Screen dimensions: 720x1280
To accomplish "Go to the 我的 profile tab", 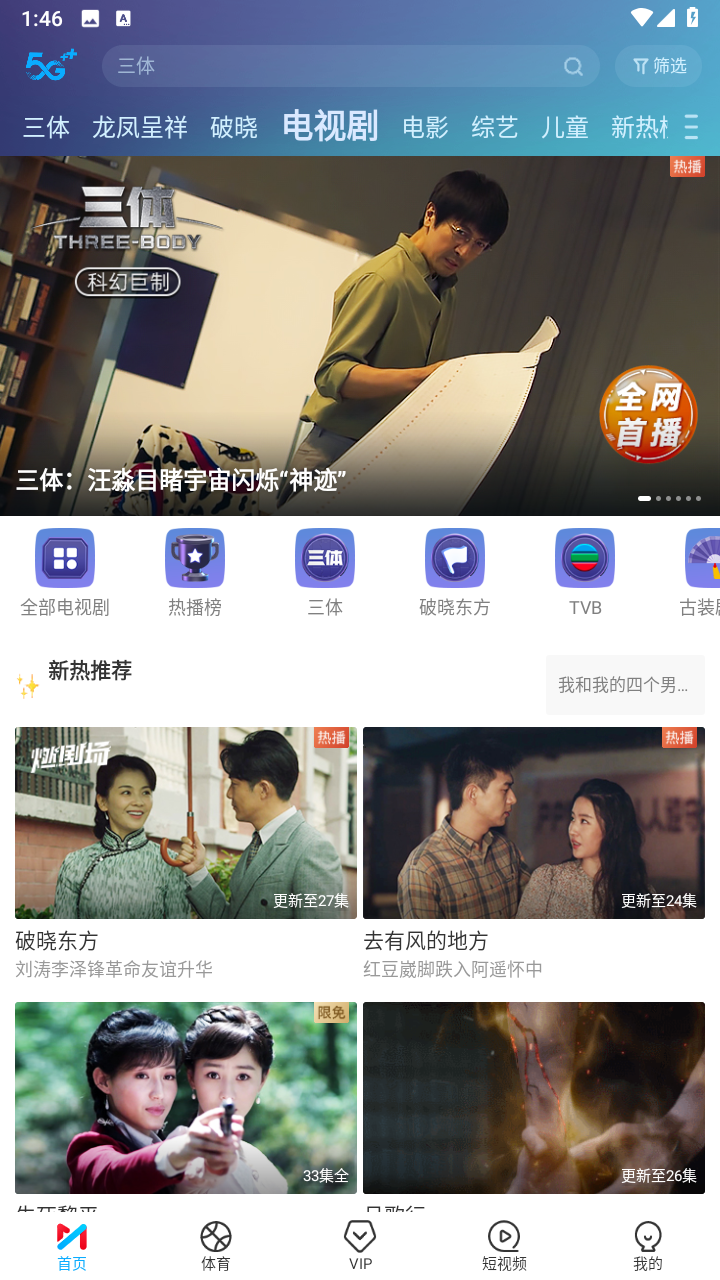I will coord(648,1246).
